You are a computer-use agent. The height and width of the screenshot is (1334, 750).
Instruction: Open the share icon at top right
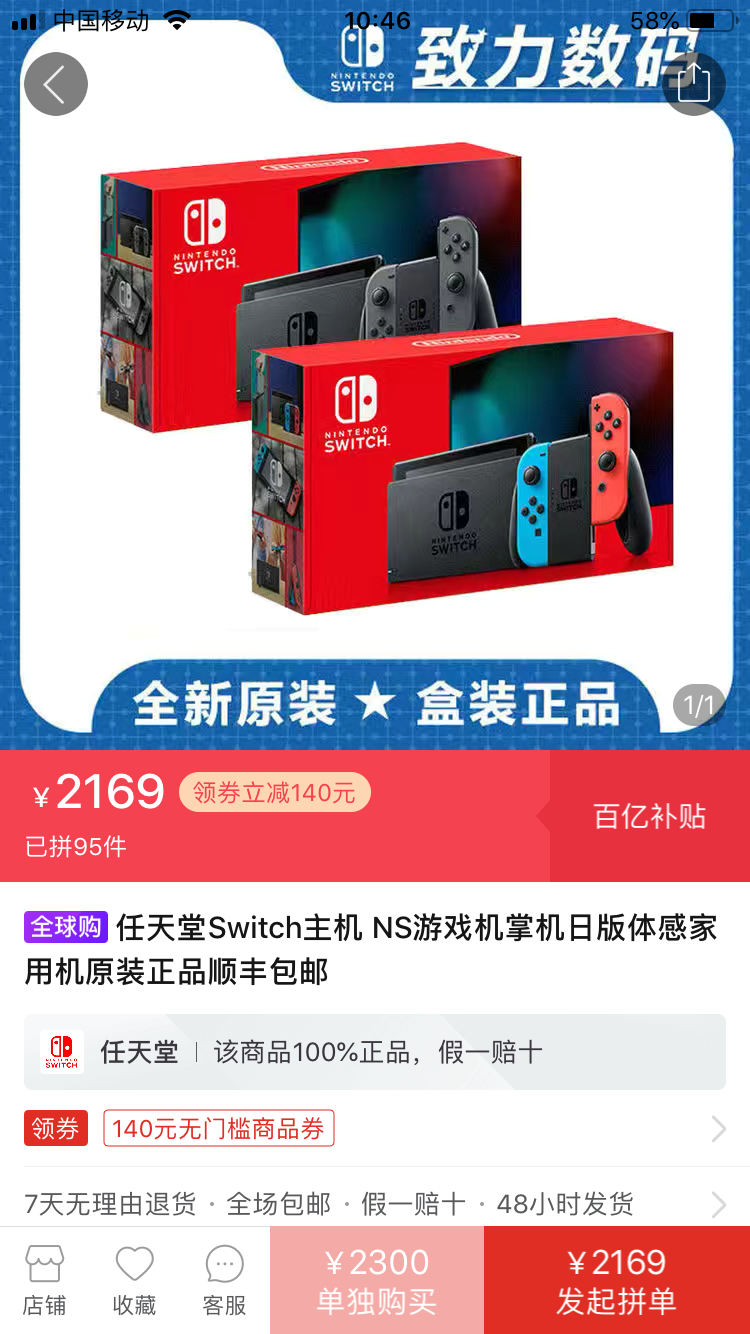(694, 84)
